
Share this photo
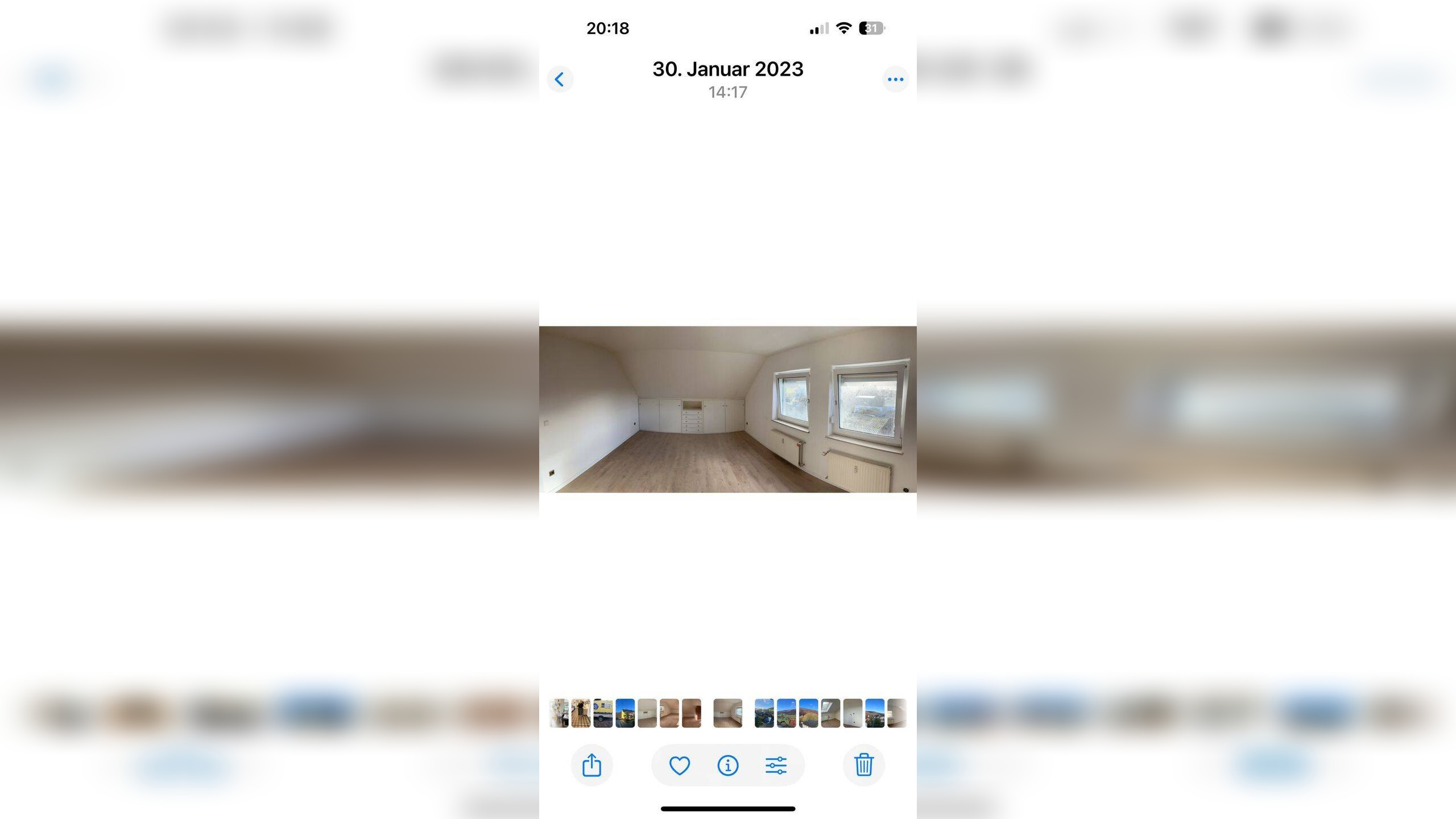[591, 765]
